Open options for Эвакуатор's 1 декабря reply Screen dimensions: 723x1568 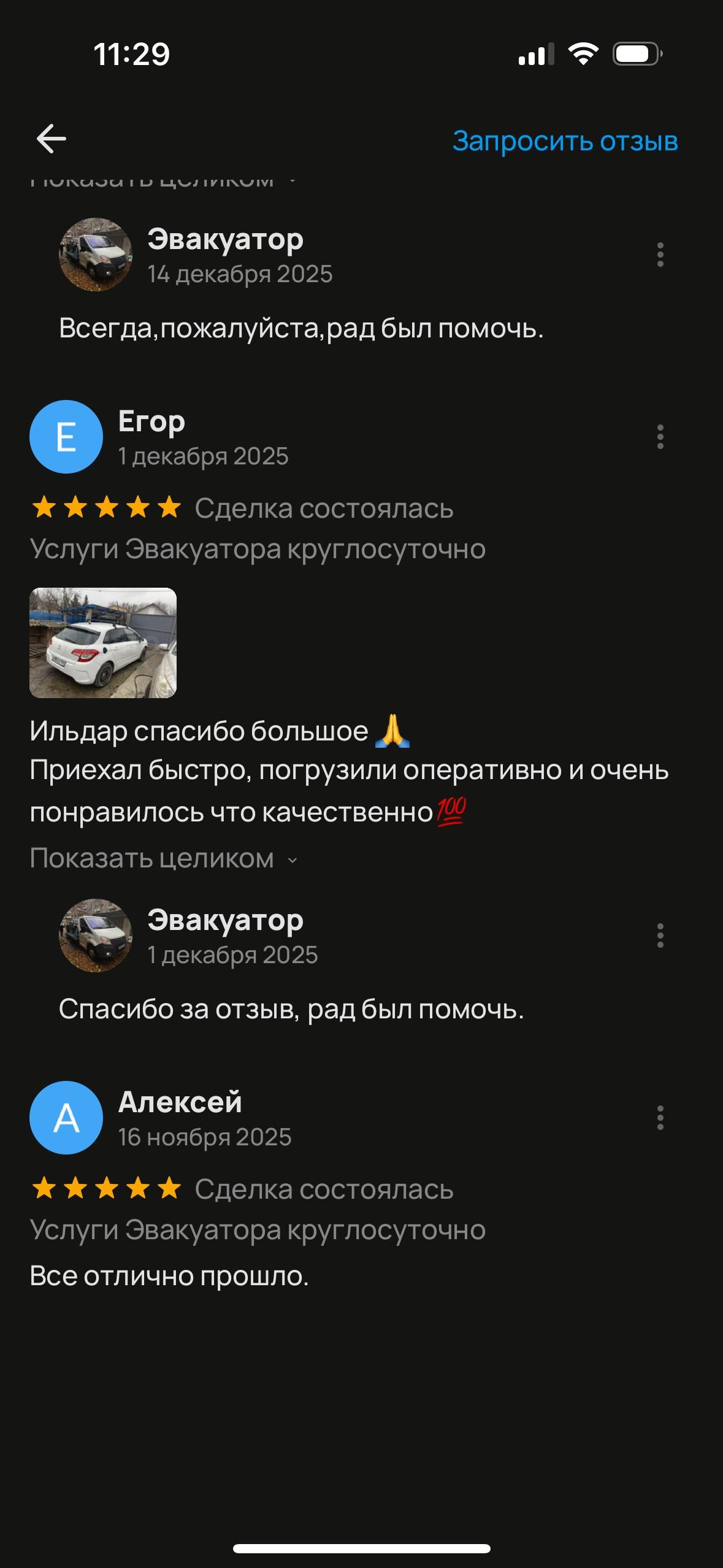point(660,936)
